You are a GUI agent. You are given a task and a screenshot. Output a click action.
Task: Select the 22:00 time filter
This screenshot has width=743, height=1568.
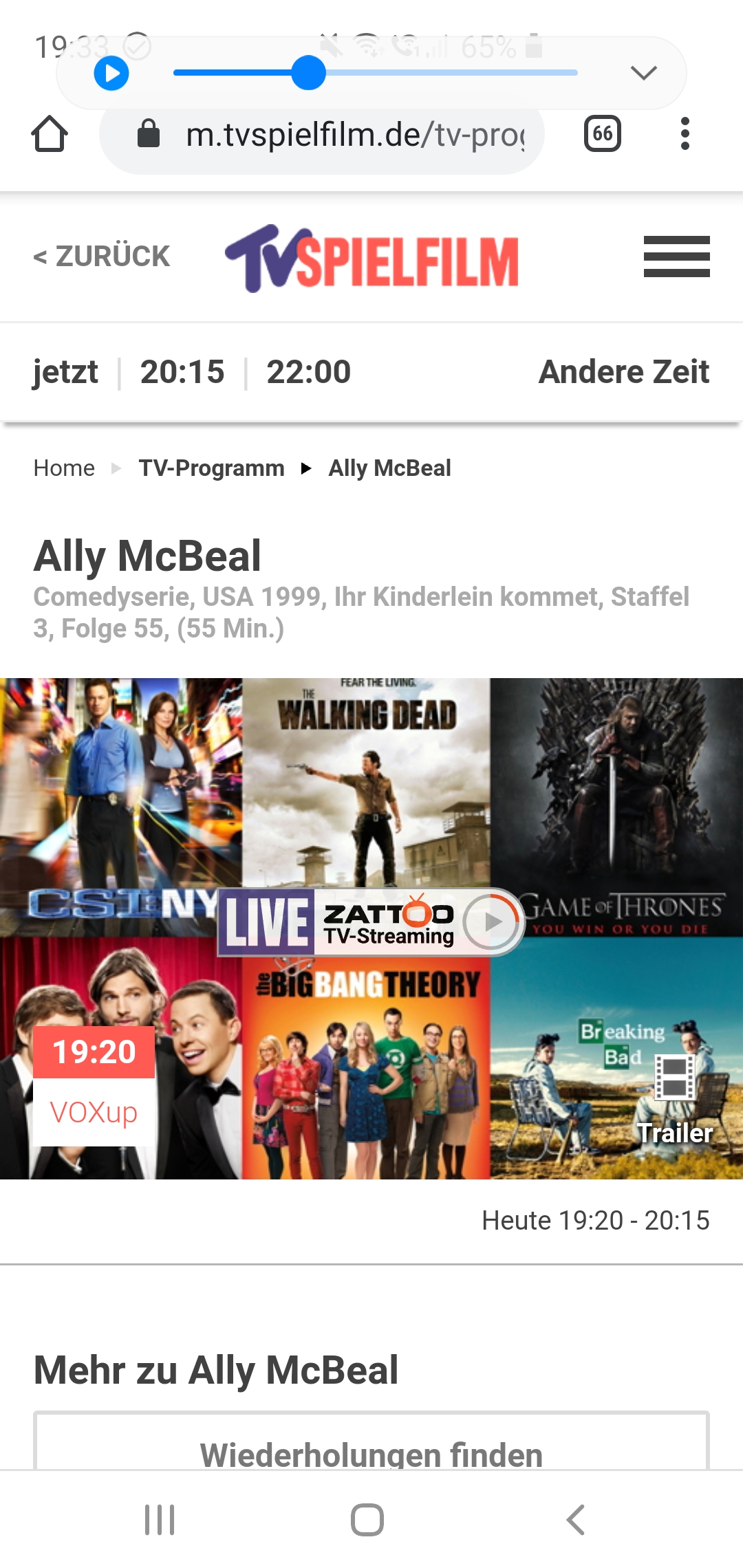point(309,372)
